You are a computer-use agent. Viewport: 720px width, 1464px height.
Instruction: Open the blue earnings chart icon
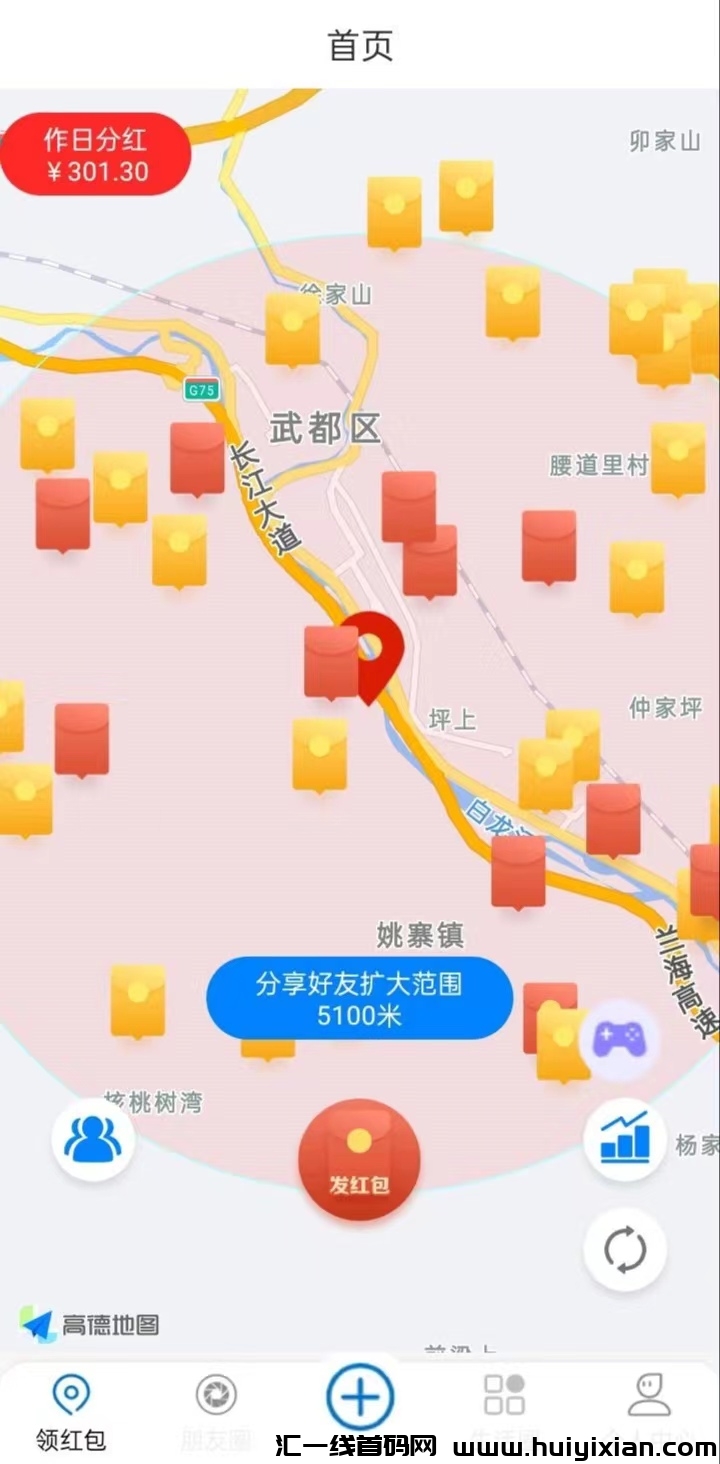pyautogui.click(x=623, y=1138)
